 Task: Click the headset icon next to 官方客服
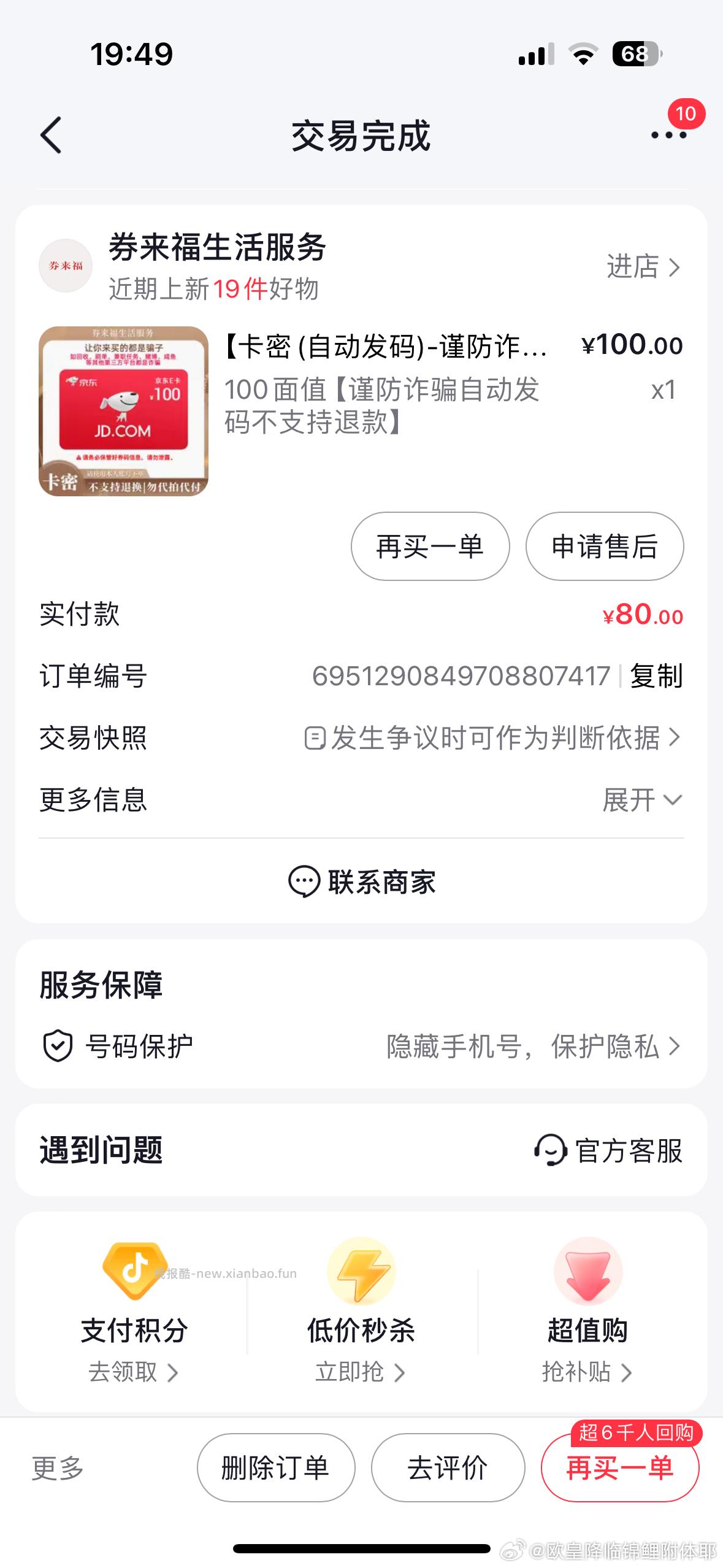click(551, 1151)
